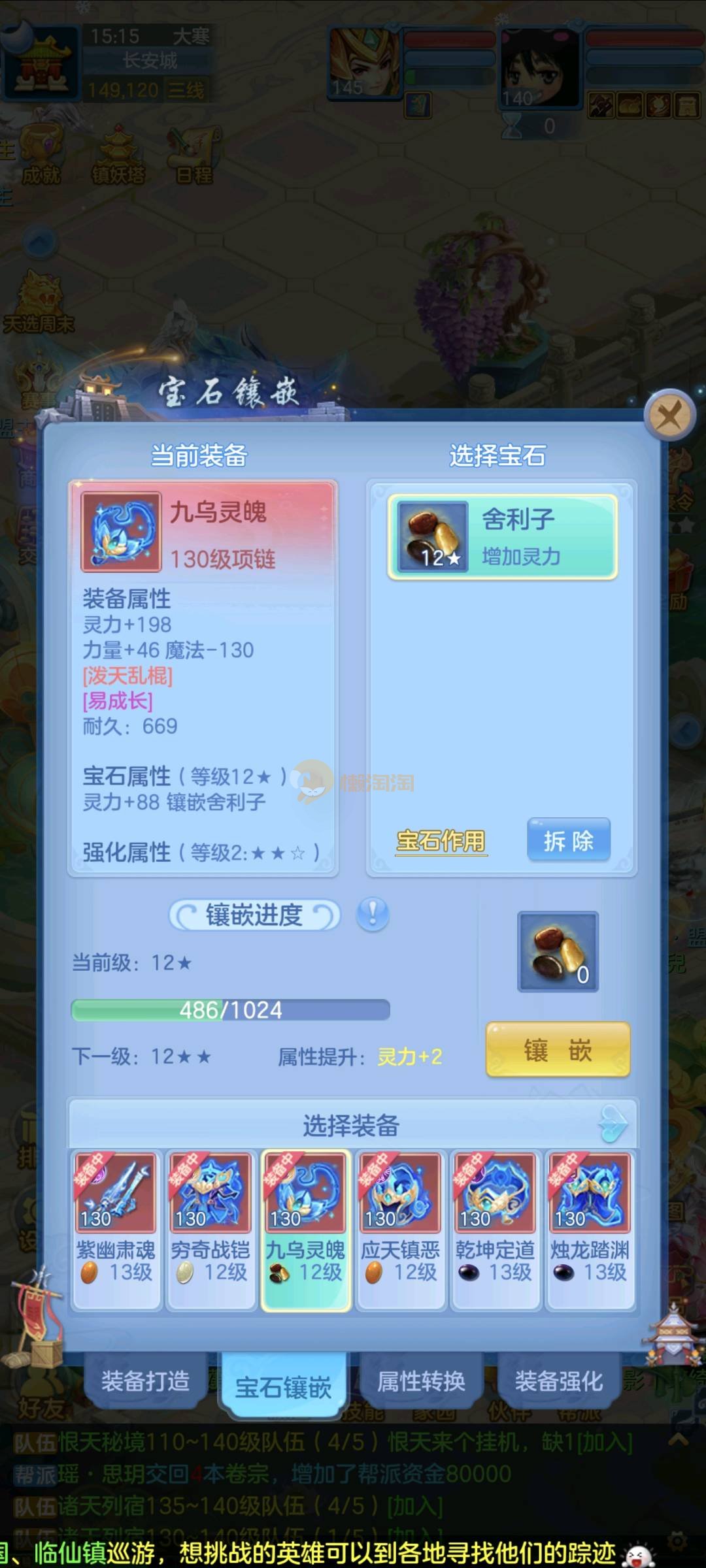Select 九乌灵魄 equipment
Viewport: 706px width, 1568px height.
(x=305, y=1230)
